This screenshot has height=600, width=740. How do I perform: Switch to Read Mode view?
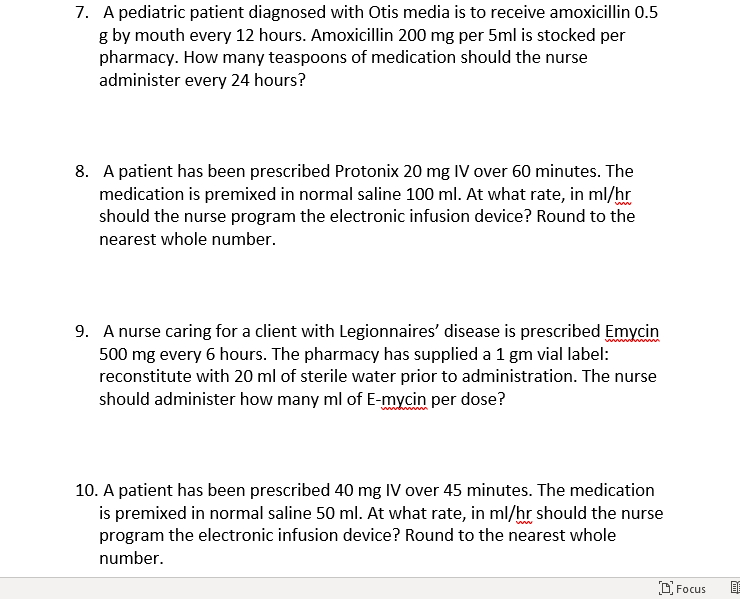pyautogui.click(x=733, y=589)
